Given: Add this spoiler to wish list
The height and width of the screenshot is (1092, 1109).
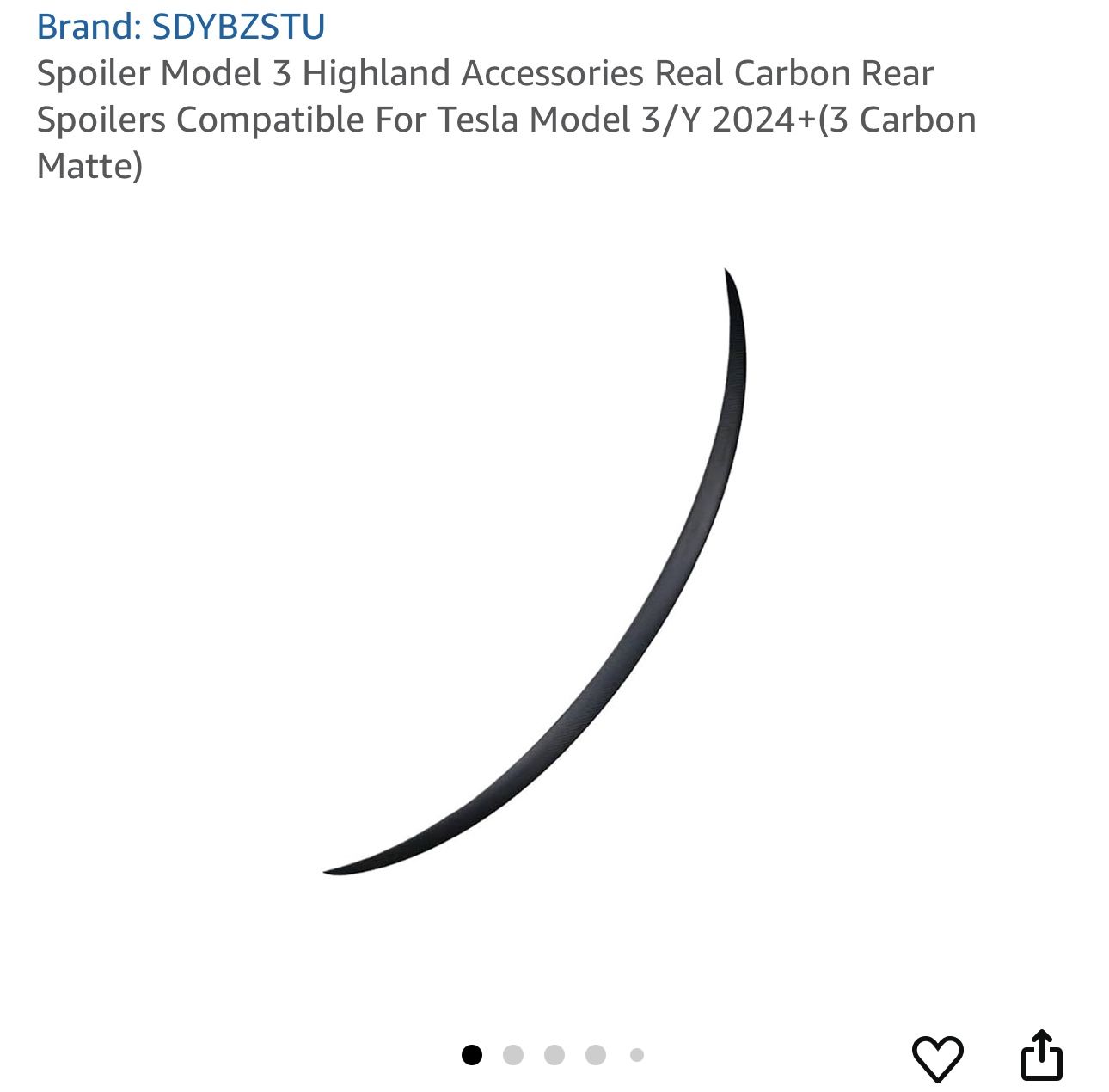Looking at the screenshot, I should point(937,1057).
